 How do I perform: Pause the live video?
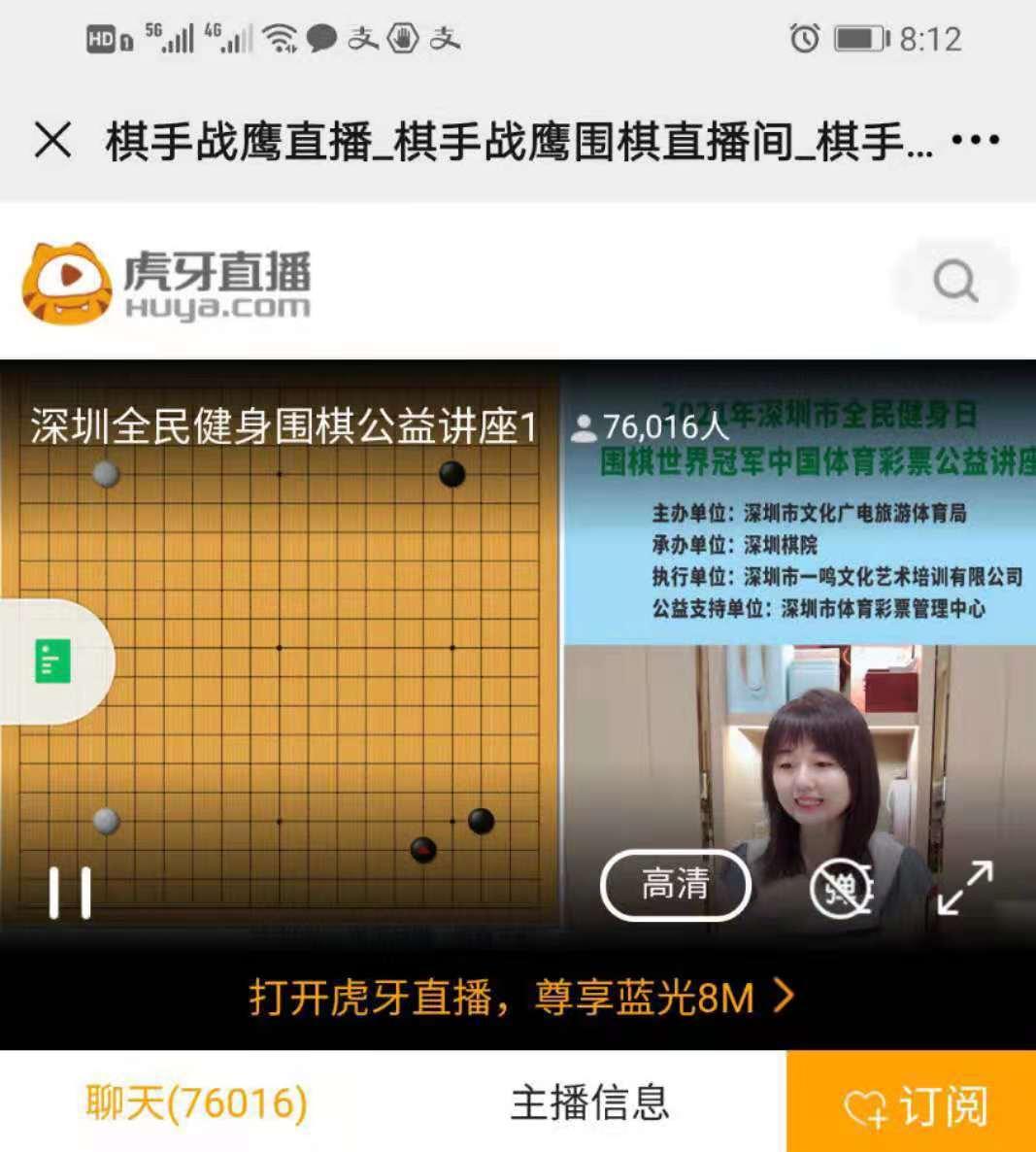[70, 892]
